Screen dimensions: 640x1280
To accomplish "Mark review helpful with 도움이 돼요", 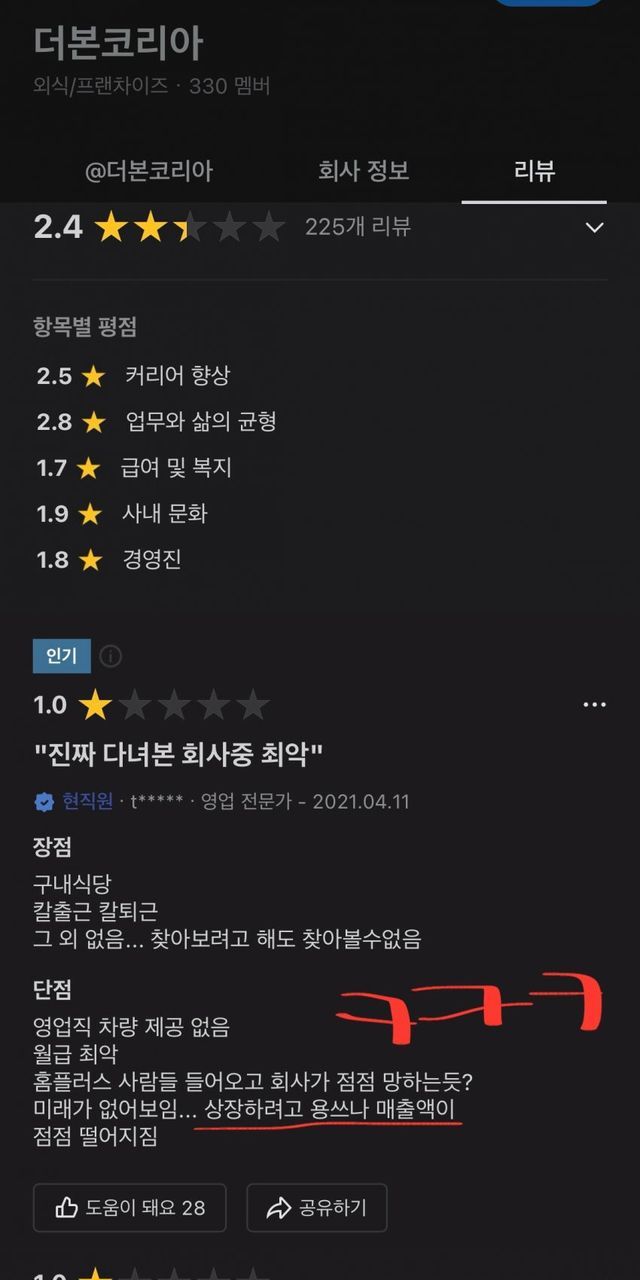I will [130, 1208].
